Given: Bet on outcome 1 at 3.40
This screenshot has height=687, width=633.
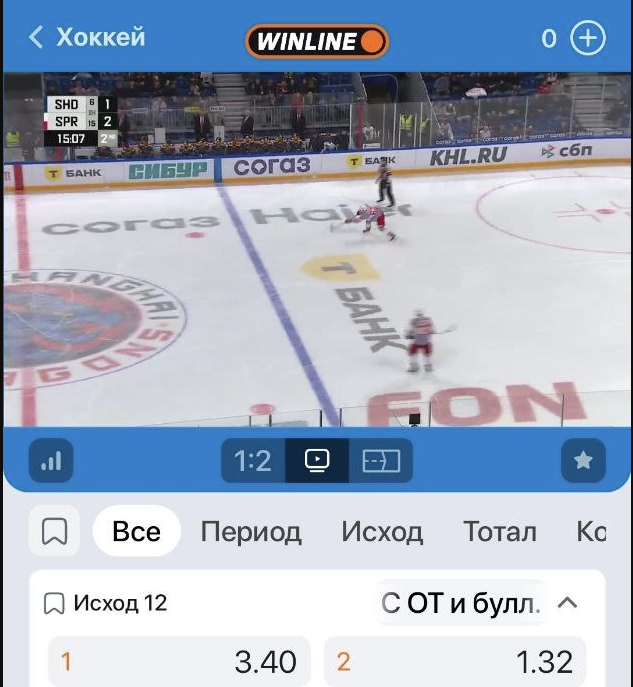Looking at the screenshot, I should [180, 661].
